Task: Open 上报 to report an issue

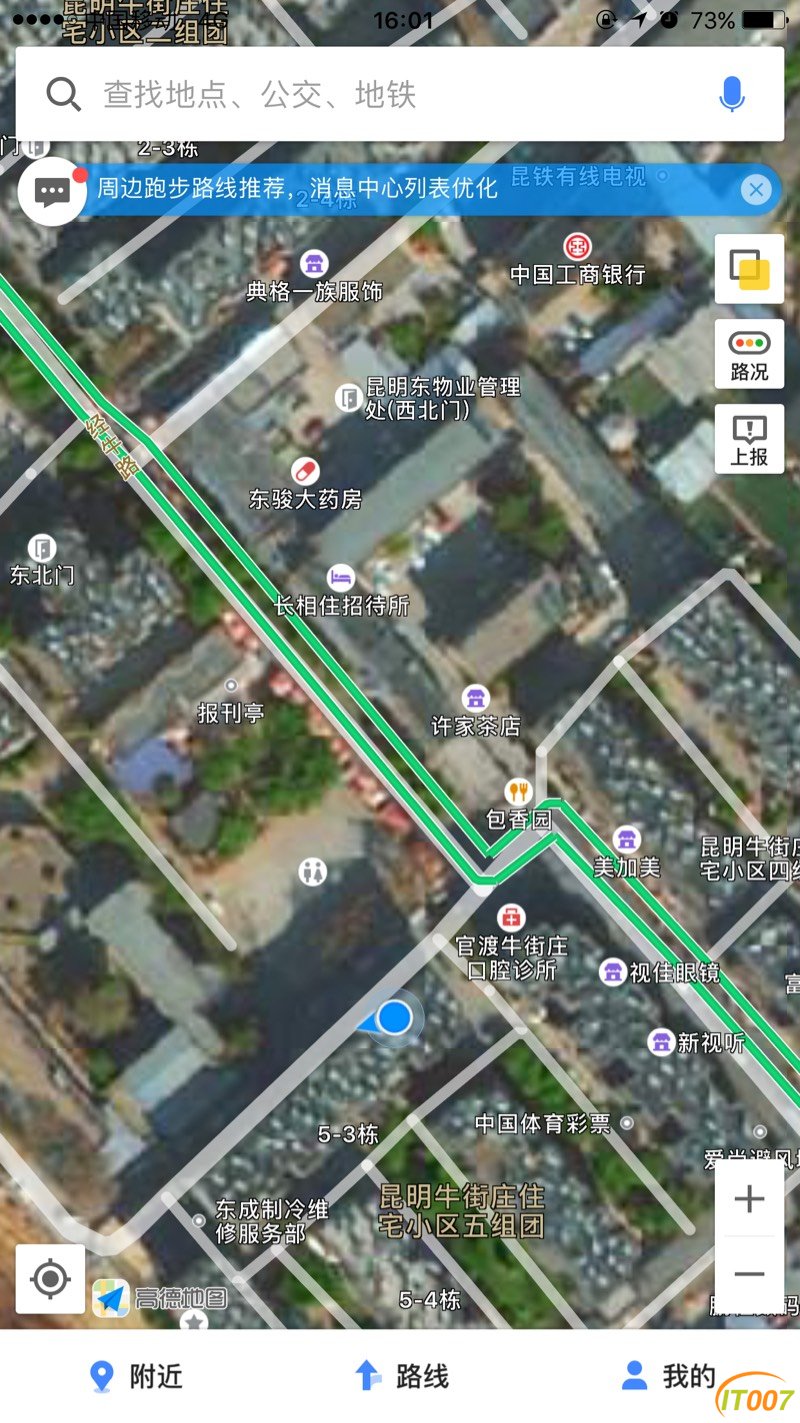Action: click(749, 439)
